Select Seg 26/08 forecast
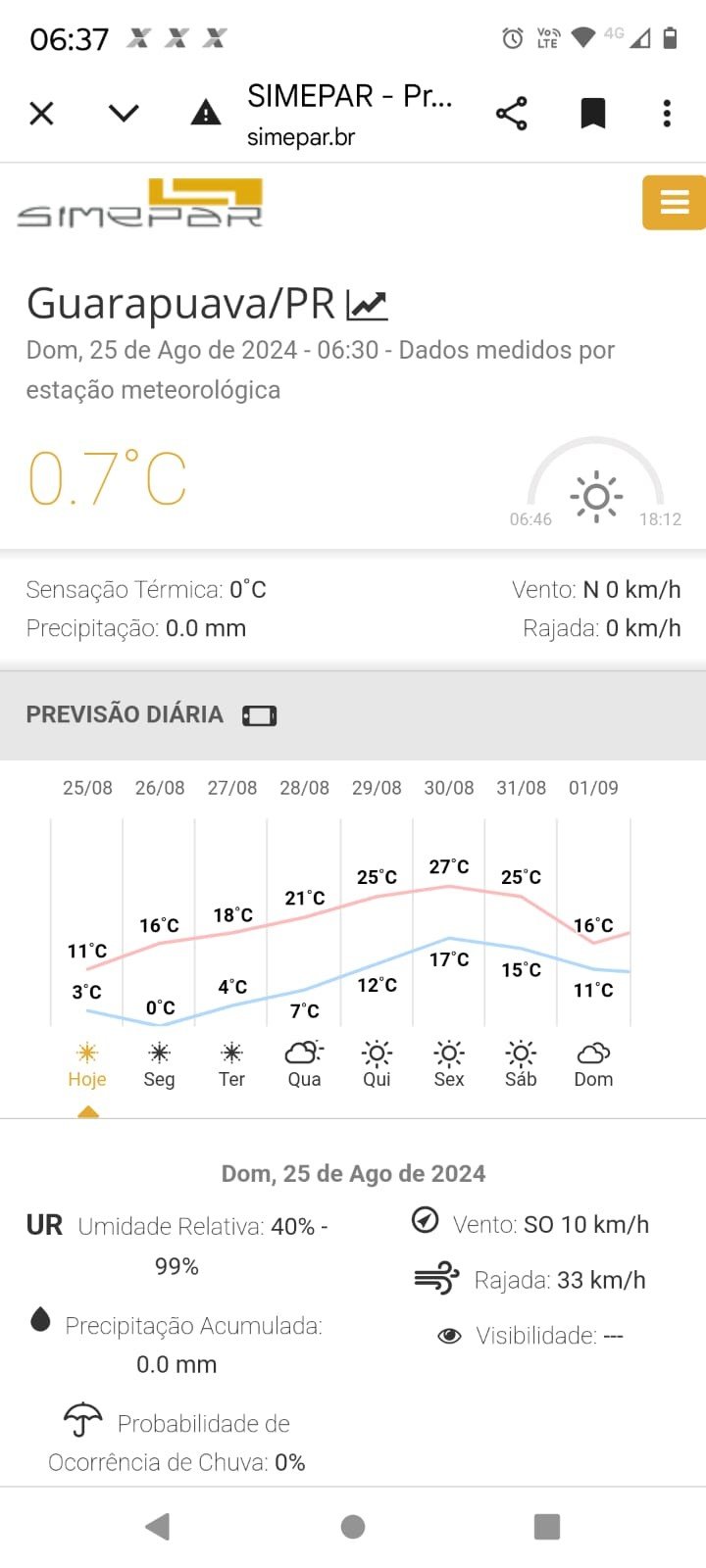The height and width of the screenshot is (1568, 706). pos(159,1064)
